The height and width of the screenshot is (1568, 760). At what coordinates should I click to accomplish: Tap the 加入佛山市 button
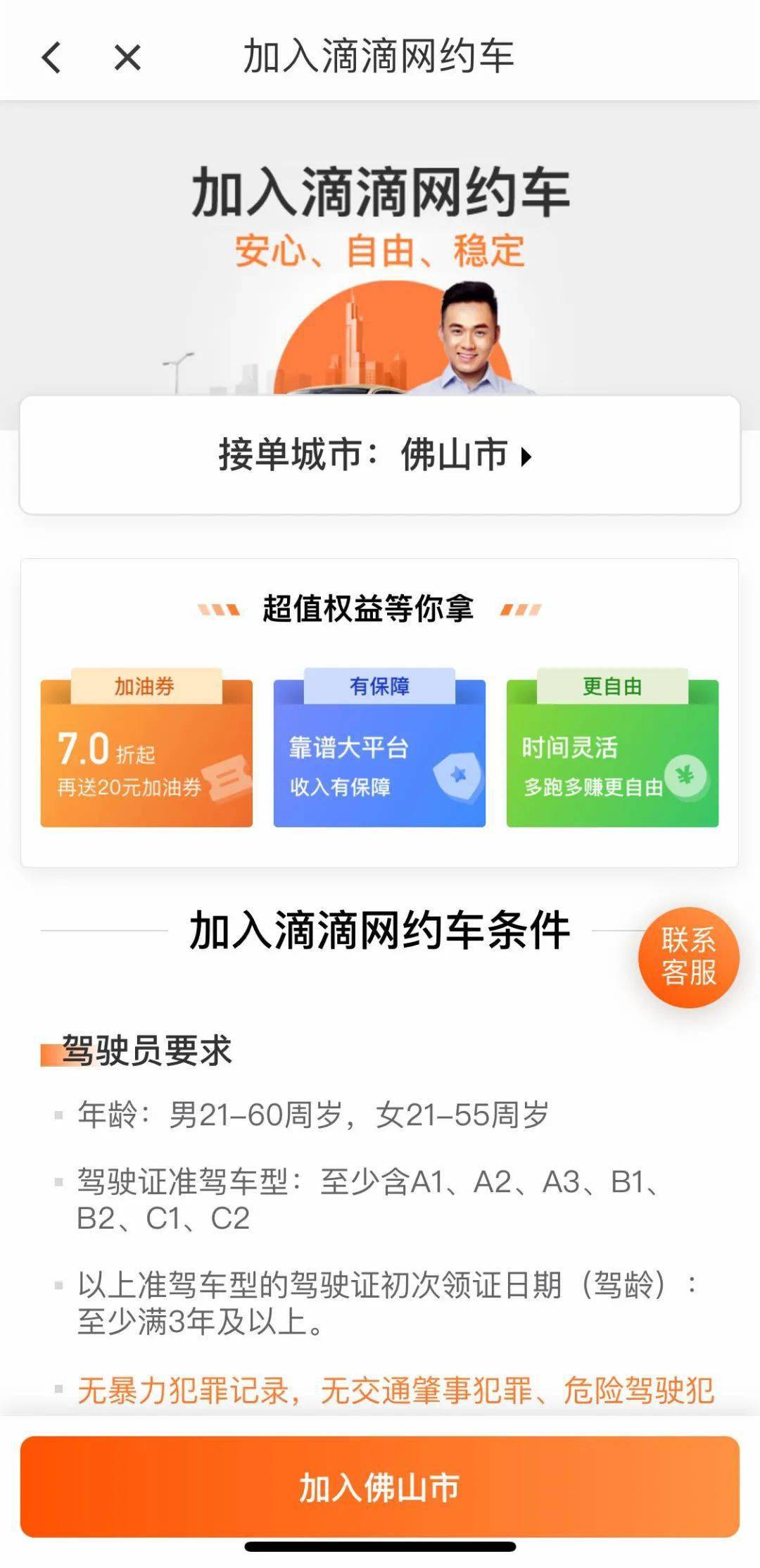[380, 1486]
